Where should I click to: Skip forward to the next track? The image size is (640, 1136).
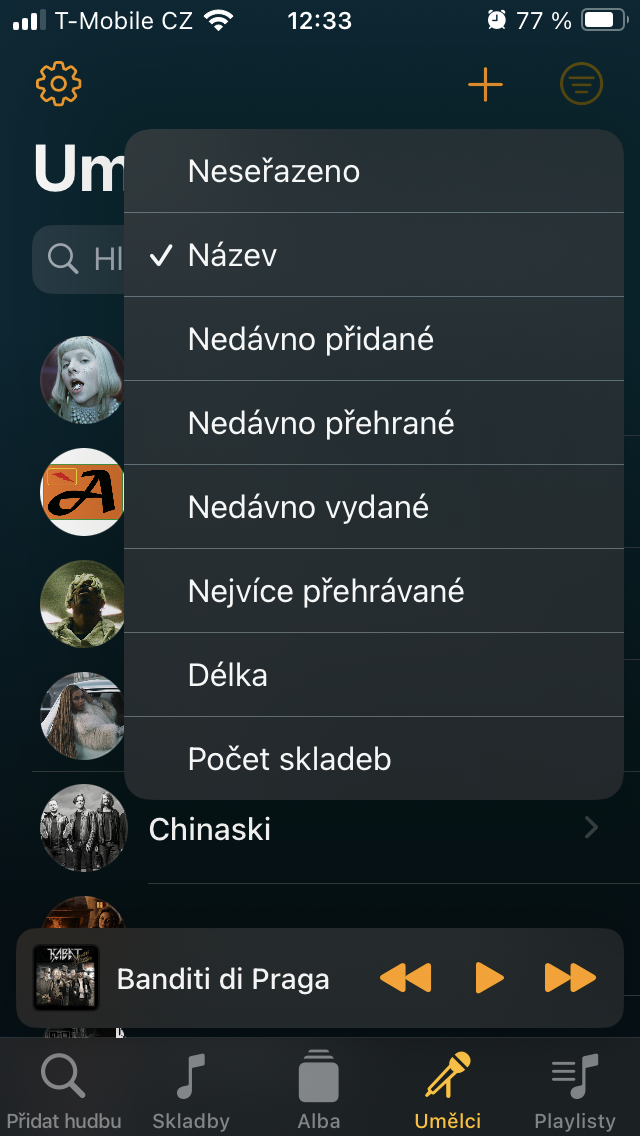(x=570, y=977)
